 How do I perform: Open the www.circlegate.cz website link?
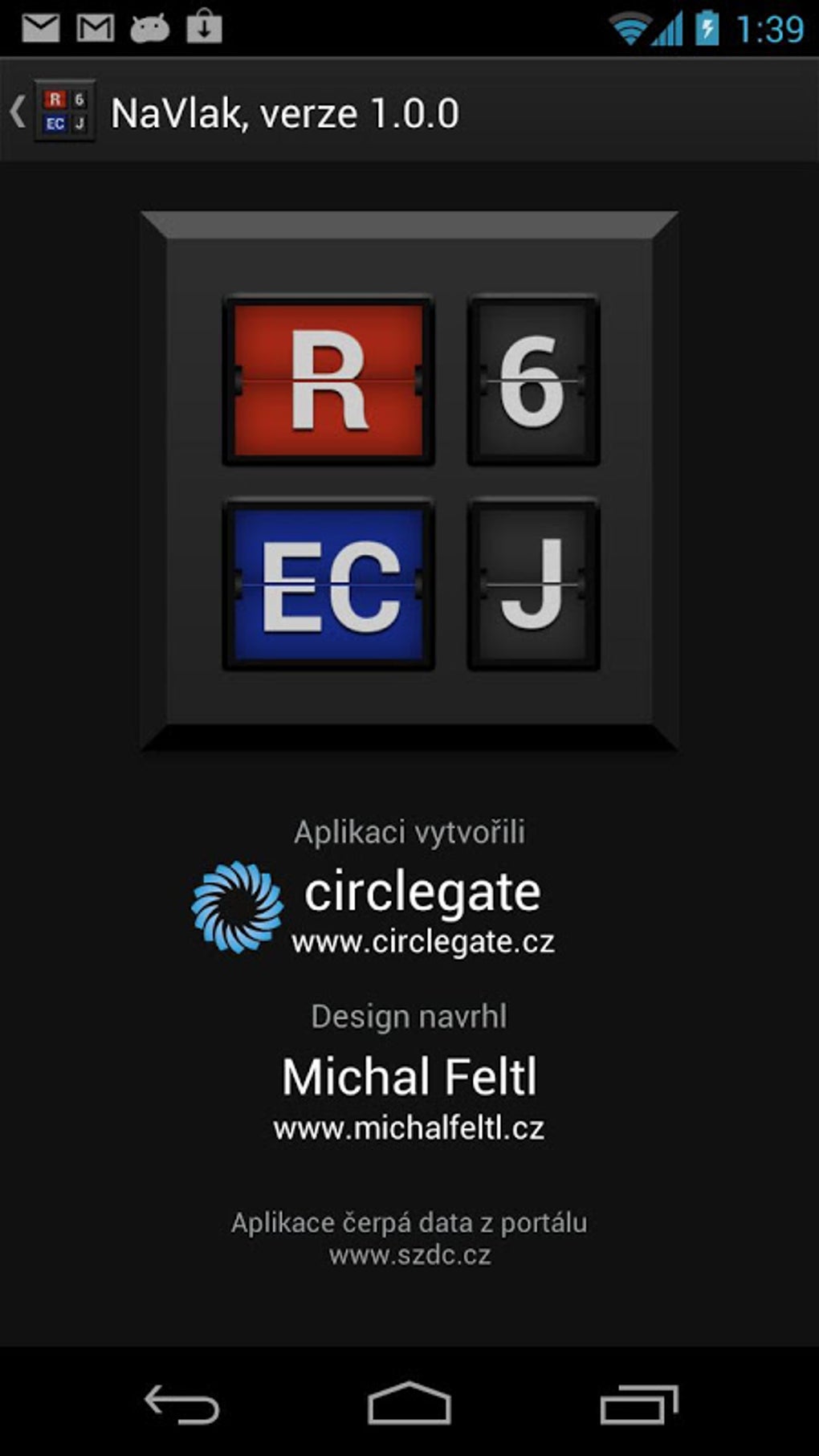pyautogui.click(x=423, y=942)
